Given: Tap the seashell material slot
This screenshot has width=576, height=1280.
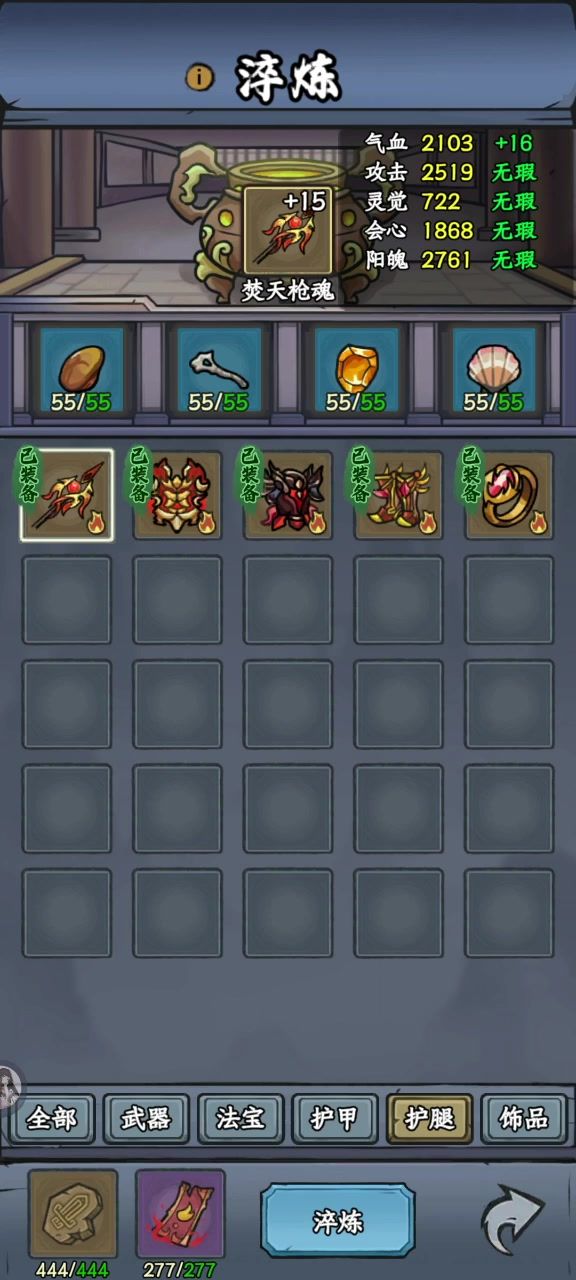Looking at the screenshot, I should point(494,370).
